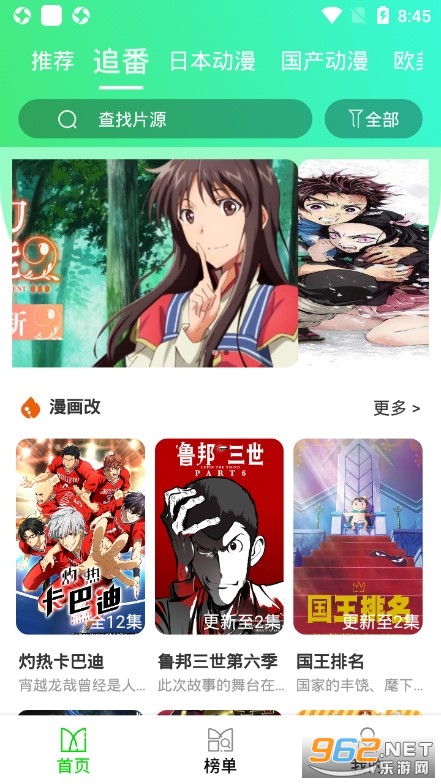Open the Demon Slayer banner image
This screenshot has height=784, width=441.
point(364,257)
